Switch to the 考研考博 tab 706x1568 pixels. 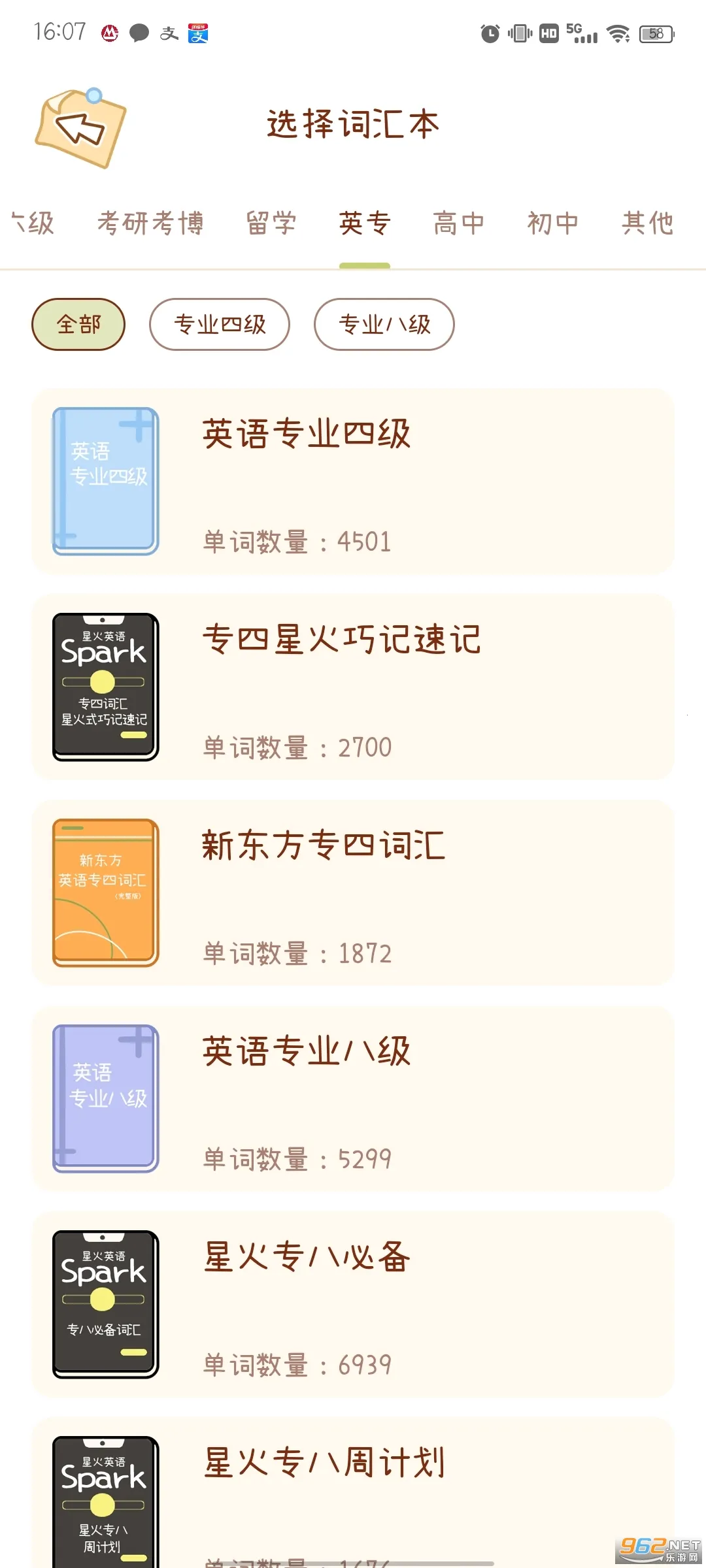(152, 223)
